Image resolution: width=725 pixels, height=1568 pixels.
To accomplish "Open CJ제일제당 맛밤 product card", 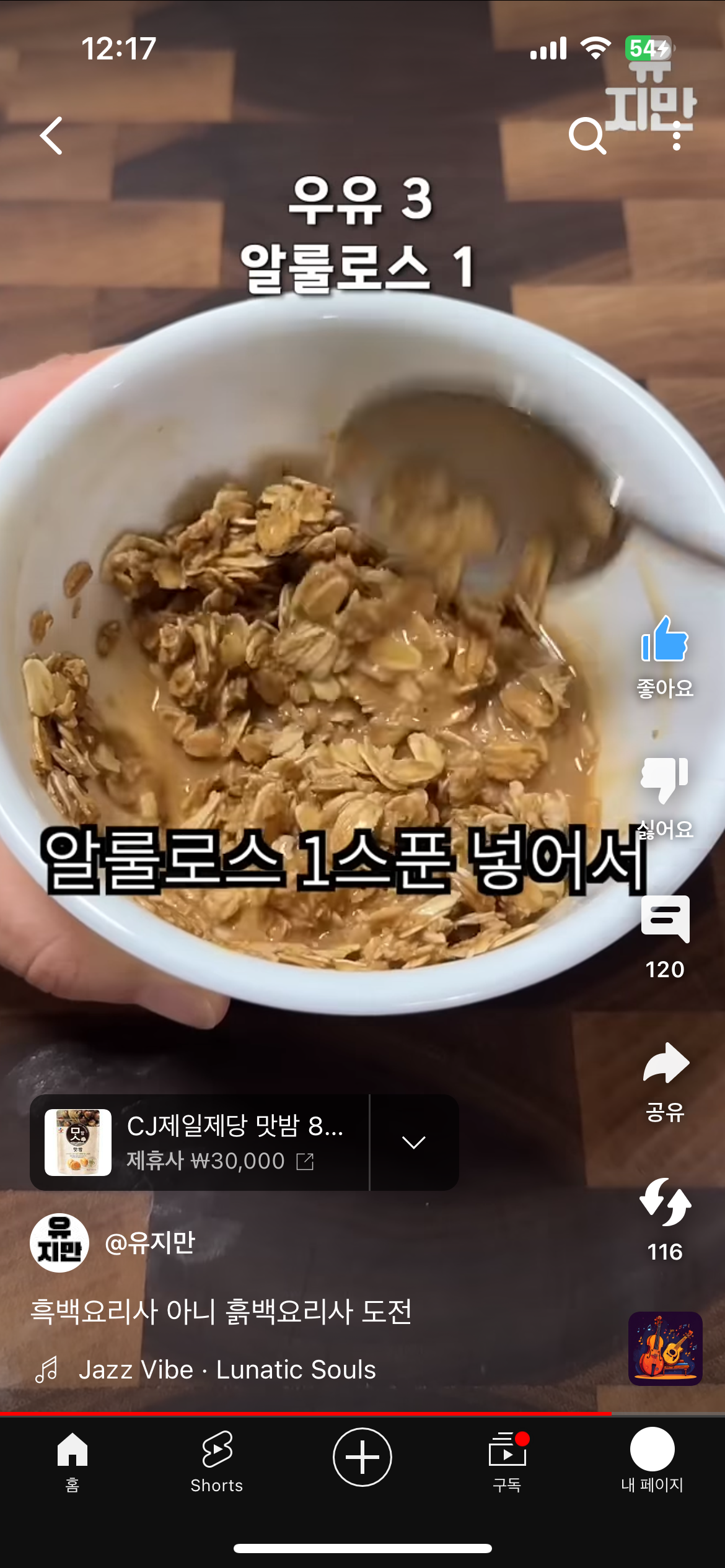I will [200, 1142].
